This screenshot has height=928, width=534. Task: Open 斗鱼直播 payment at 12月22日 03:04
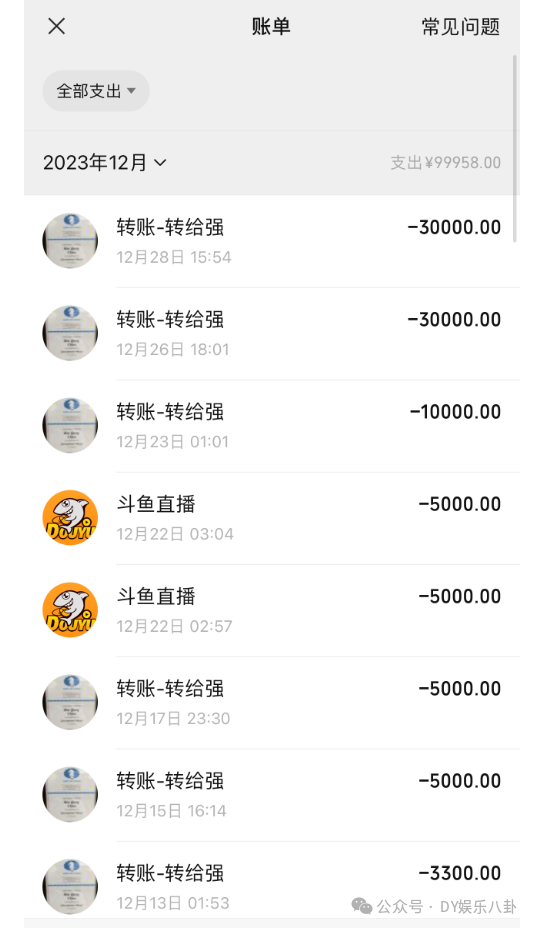[272, 518]
